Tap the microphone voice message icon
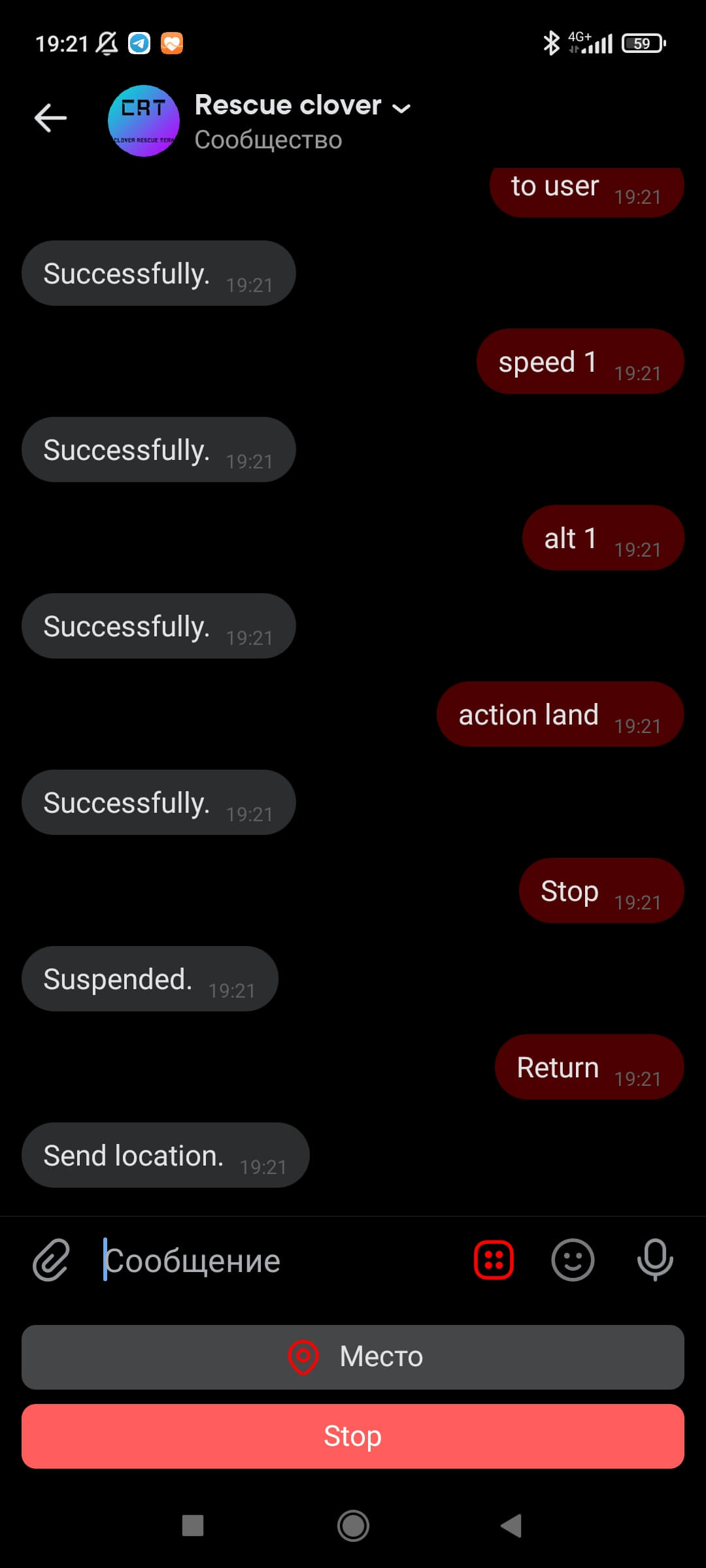706x1568 pixels. pos(654,1260)
